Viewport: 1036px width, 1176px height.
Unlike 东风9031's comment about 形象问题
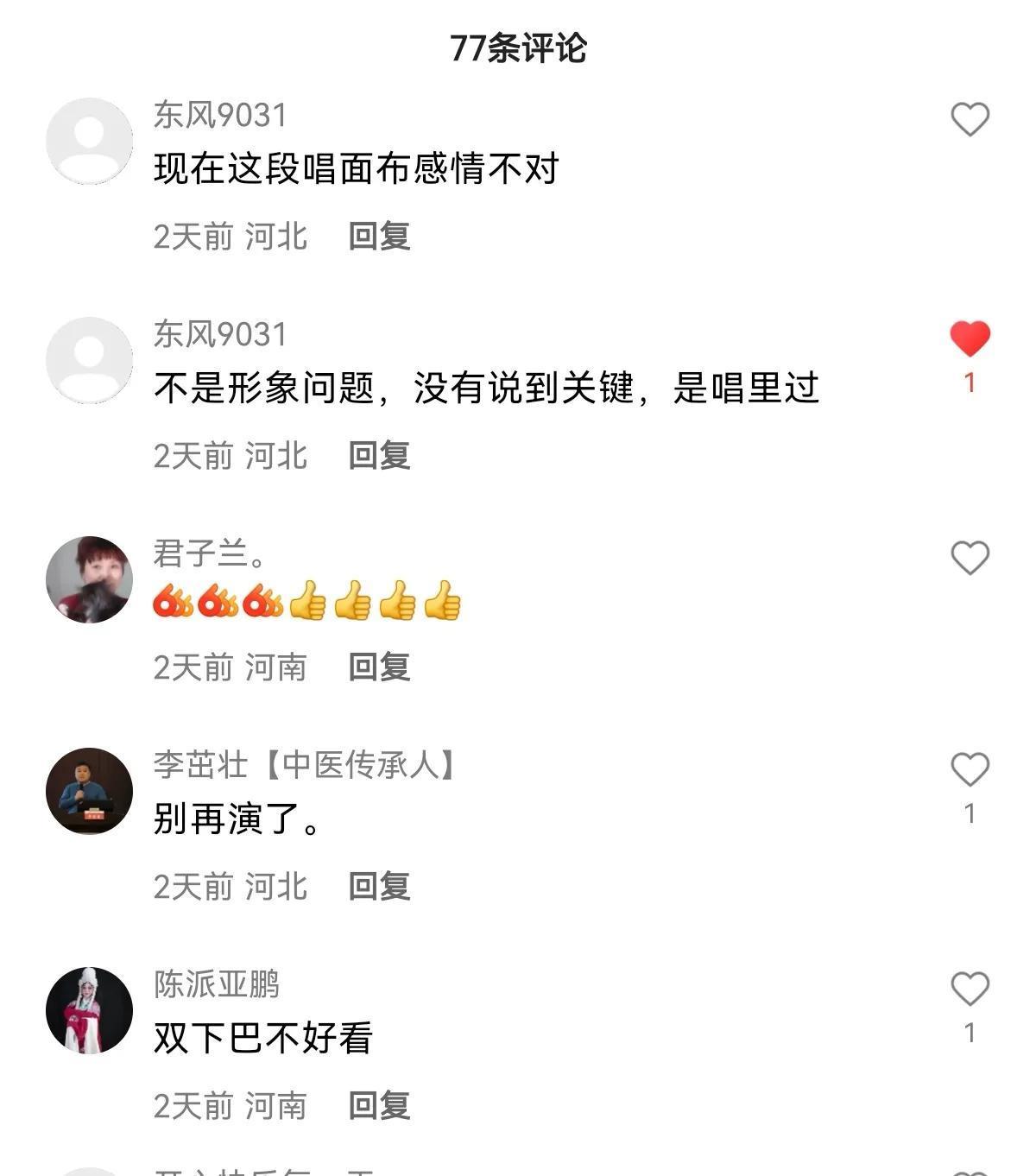coord(970,338)
